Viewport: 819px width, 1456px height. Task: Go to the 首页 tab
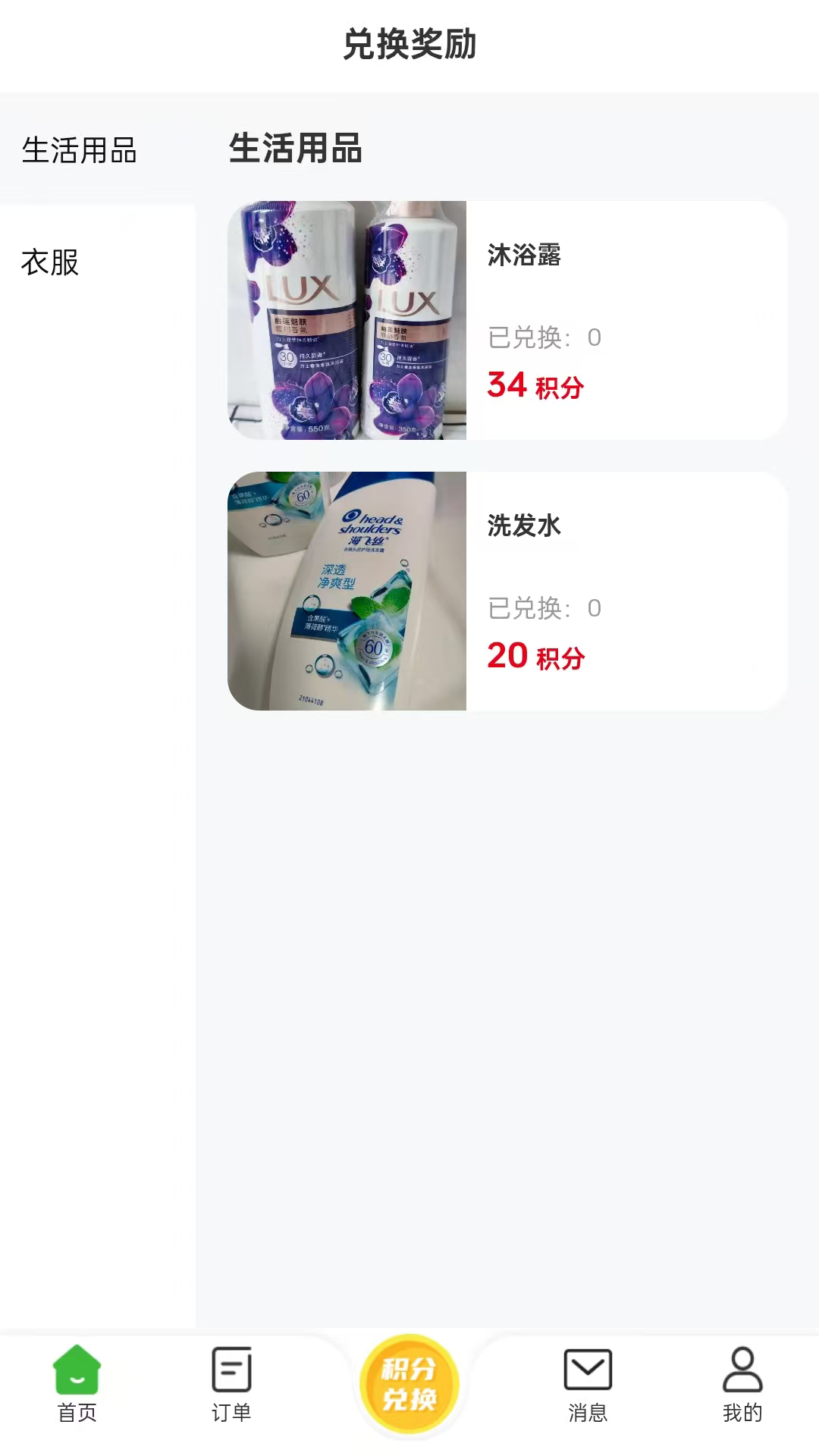(x=77, y=1385)
